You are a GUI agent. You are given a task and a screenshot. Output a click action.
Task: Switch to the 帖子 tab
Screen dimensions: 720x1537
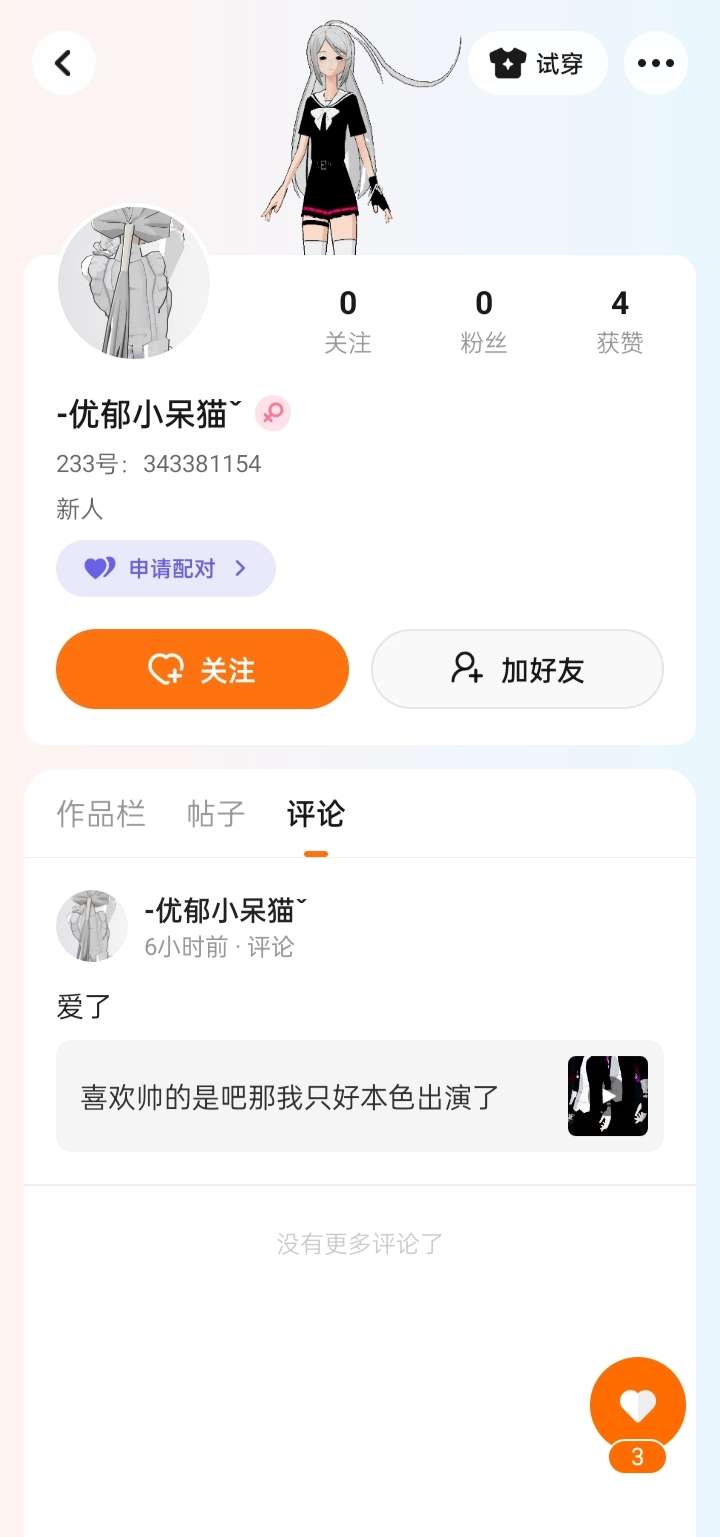coord(216,814)
